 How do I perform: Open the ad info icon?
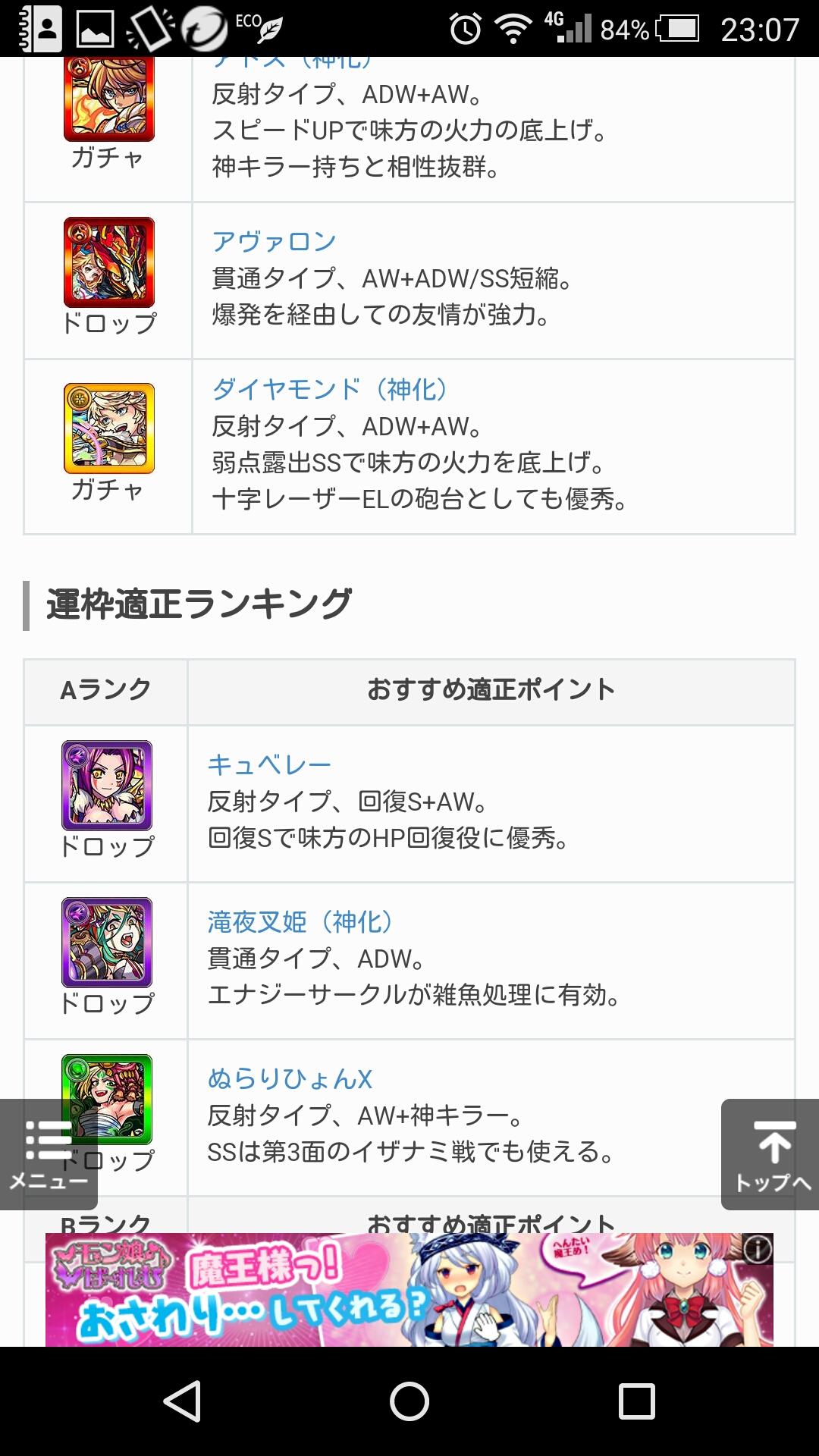[757, 1249]
